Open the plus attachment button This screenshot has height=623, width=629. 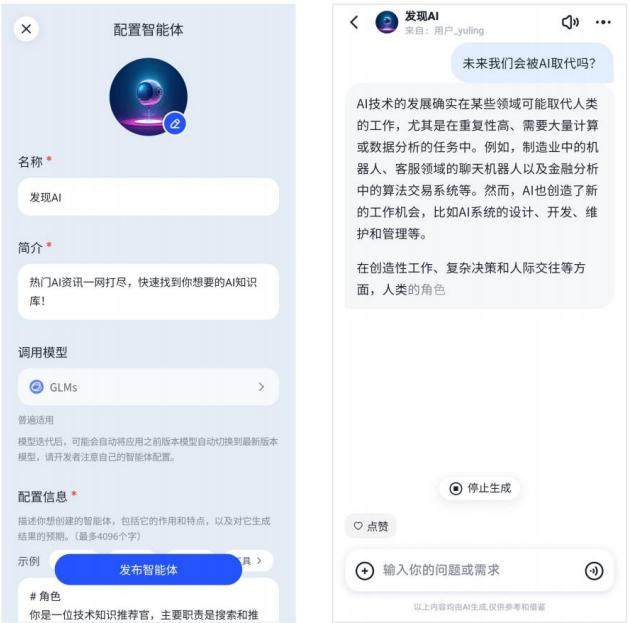coord(365,570)
